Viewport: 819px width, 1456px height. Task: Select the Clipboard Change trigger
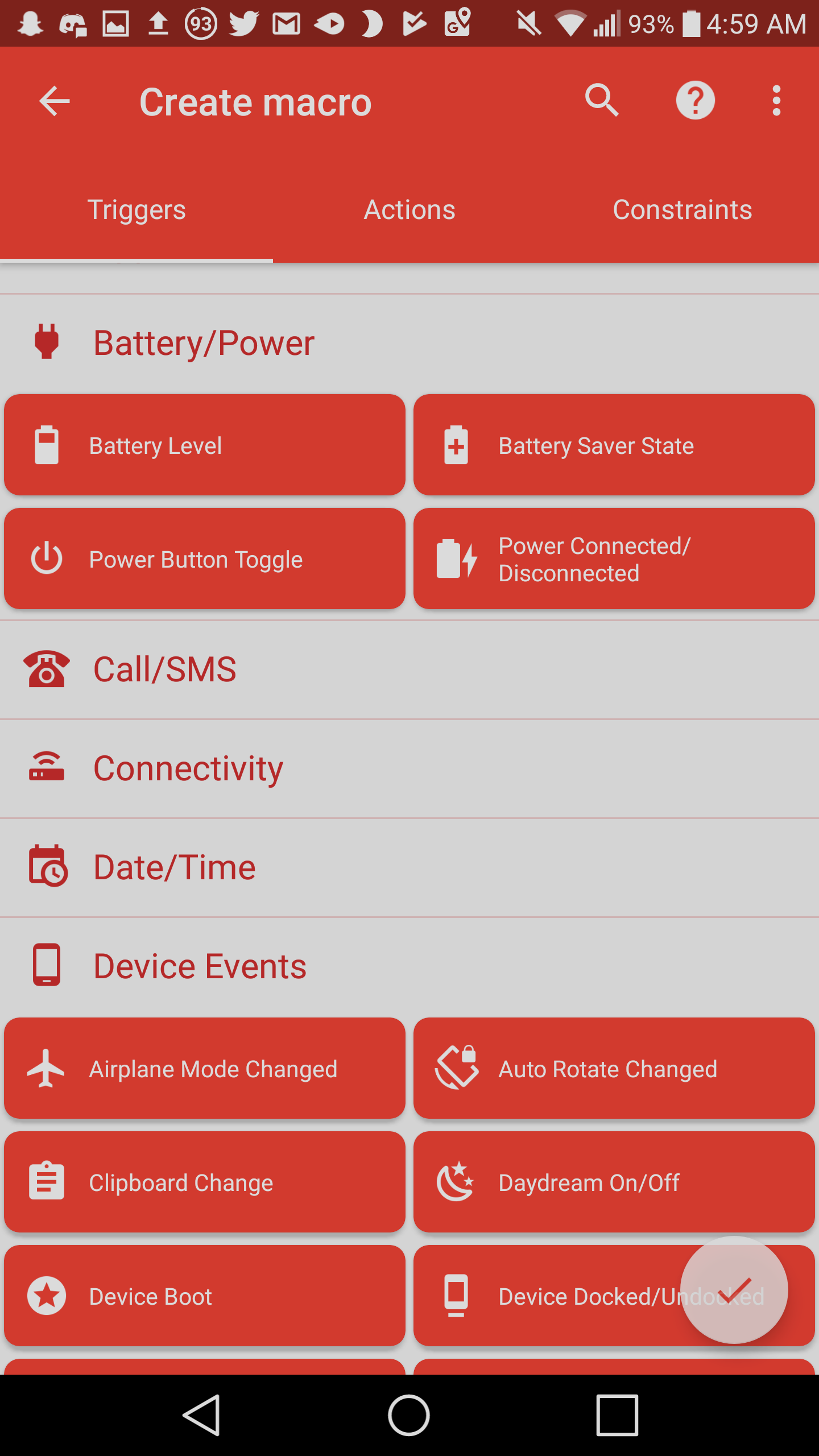click(204, 1182)
